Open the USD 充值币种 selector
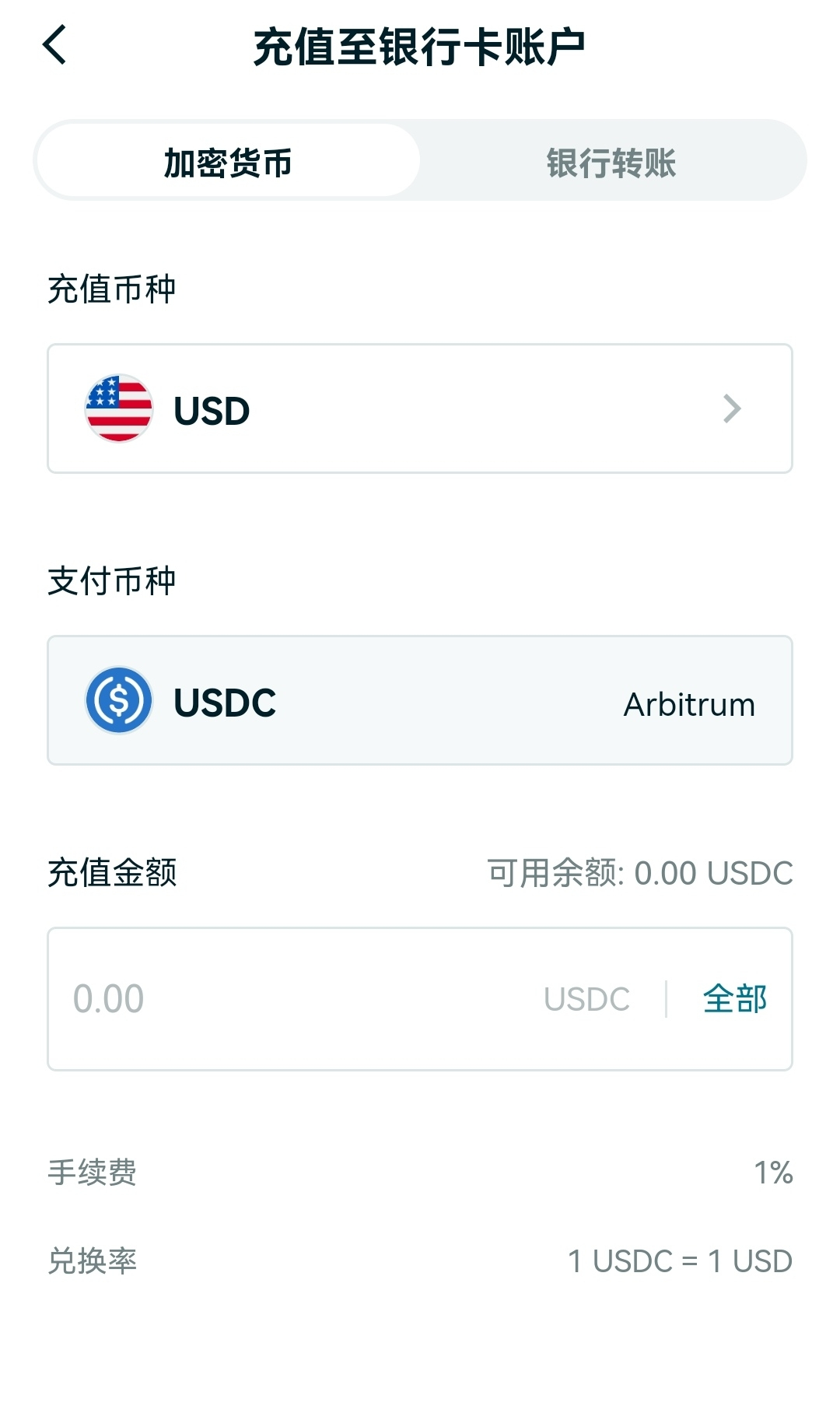Image resolution: width=840 pixels, height=1420 pixels. (x=420, y=408)
